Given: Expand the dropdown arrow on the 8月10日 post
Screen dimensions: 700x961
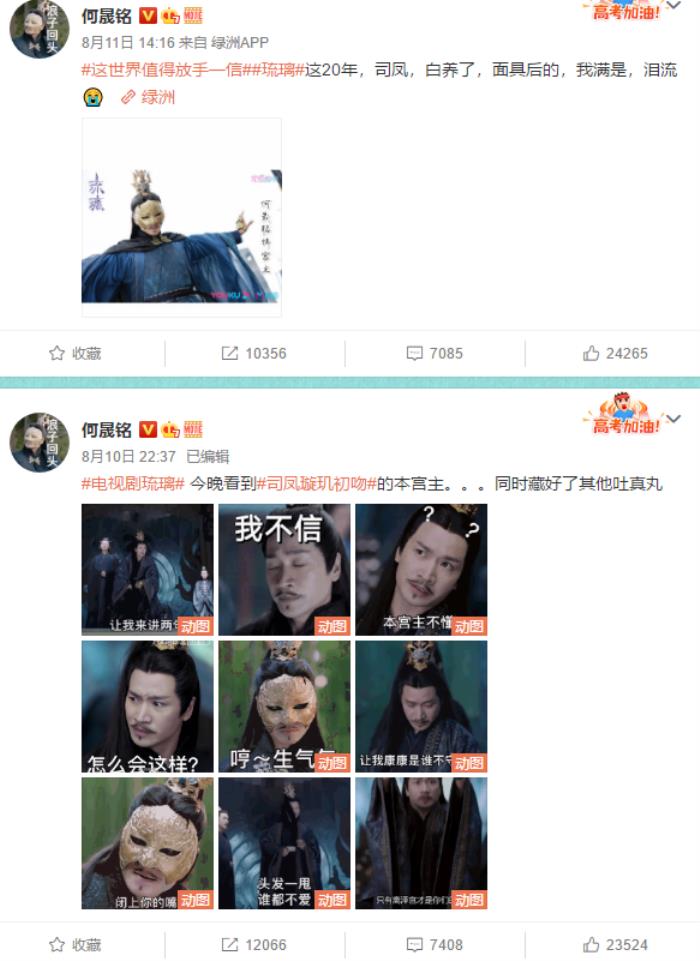Looking at the screenshot, I should [x=673, y=419].
